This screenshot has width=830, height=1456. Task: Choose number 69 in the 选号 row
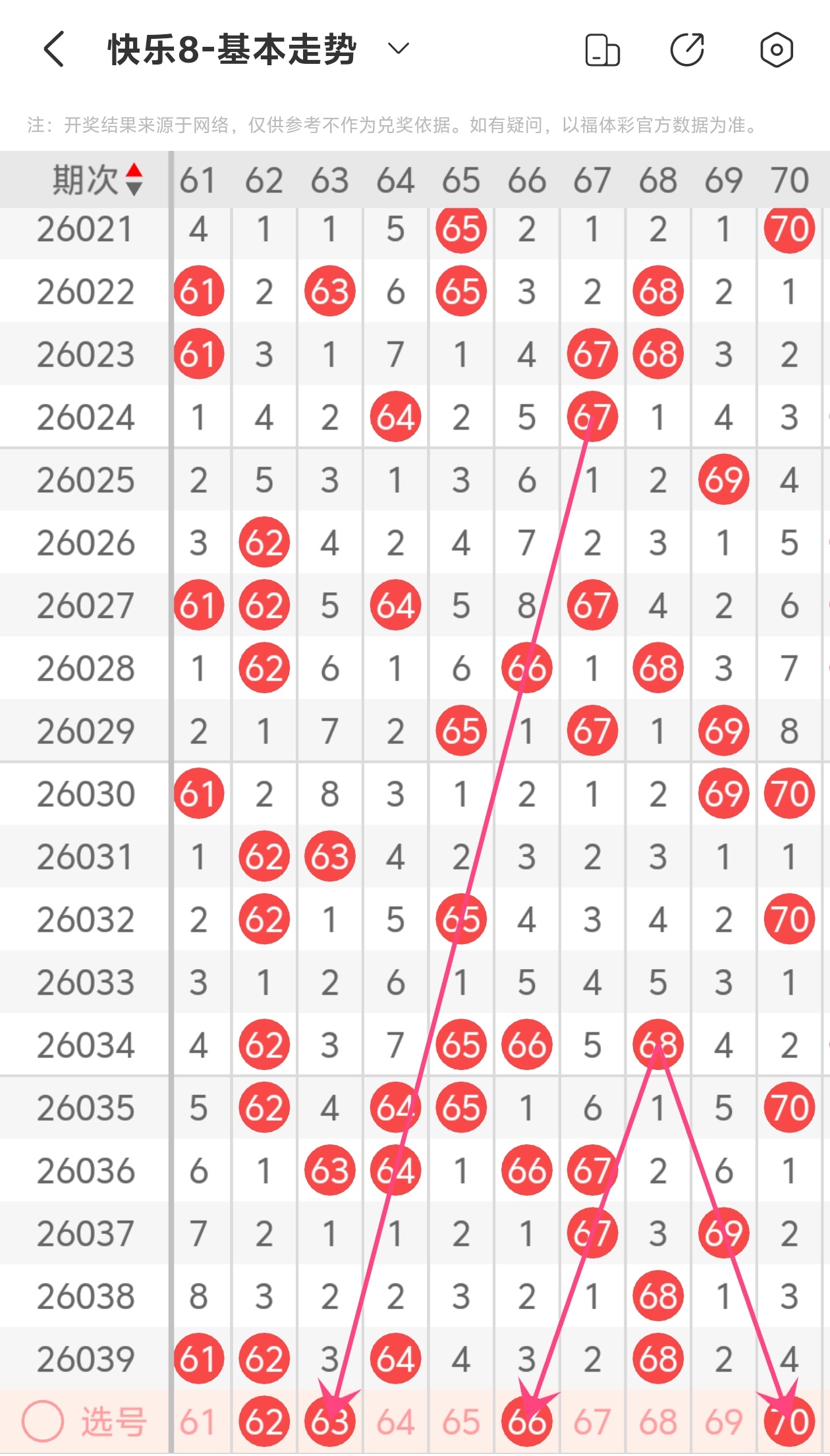(x=723, y=1422)
